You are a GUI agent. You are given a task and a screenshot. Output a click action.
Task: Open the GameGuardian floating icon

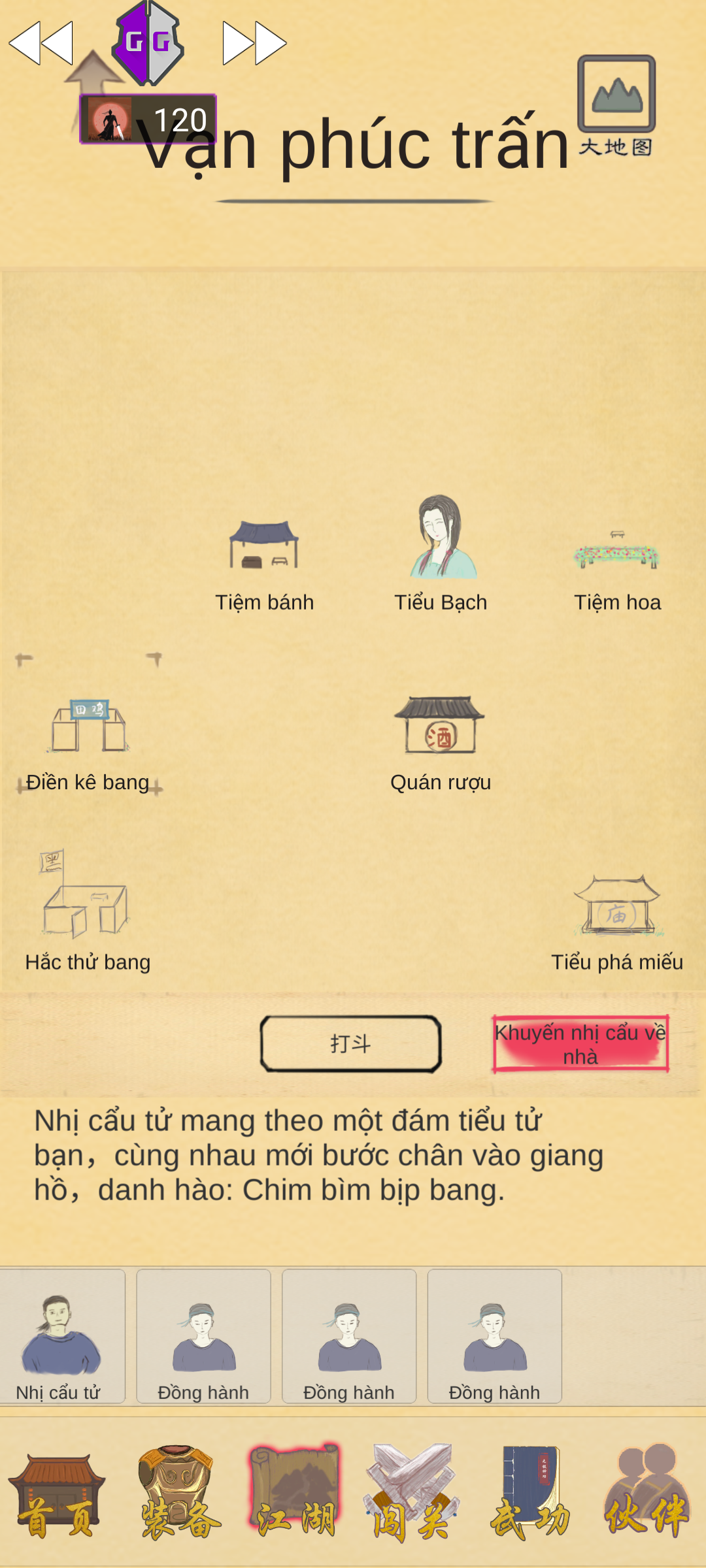148,43
